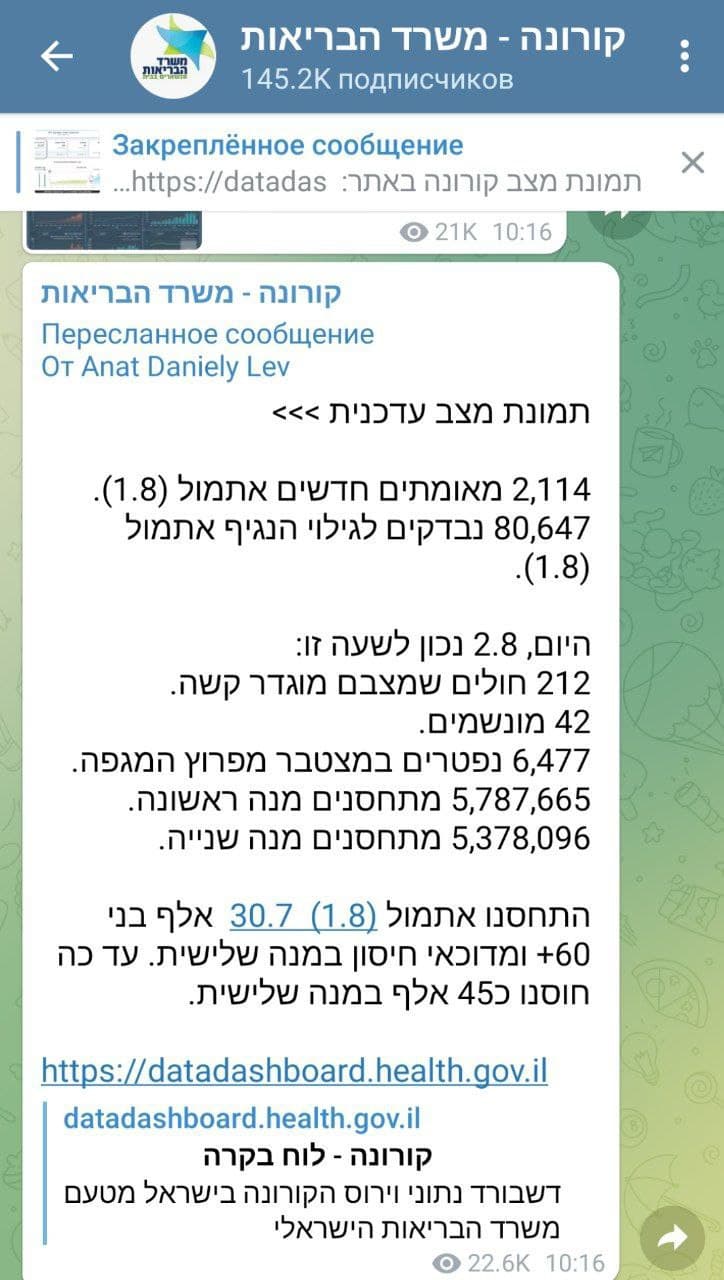This screenshot has height=1280, width=724.
Task: Open the channel overflow menu
Action: coord(685,56)
